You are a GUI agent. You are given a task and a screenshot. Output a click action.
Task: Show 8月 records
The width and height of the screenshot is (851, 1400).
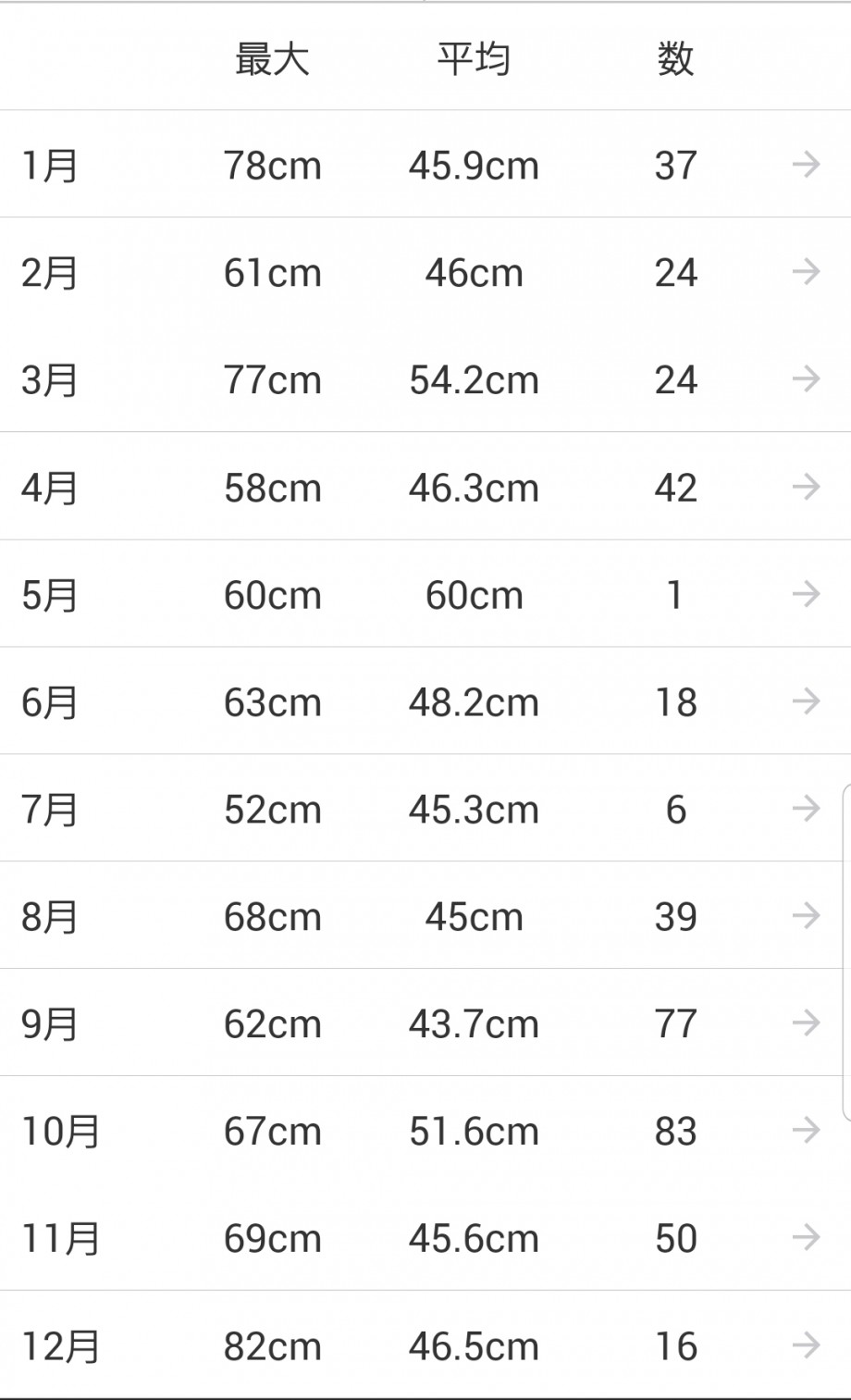point(425,916)
